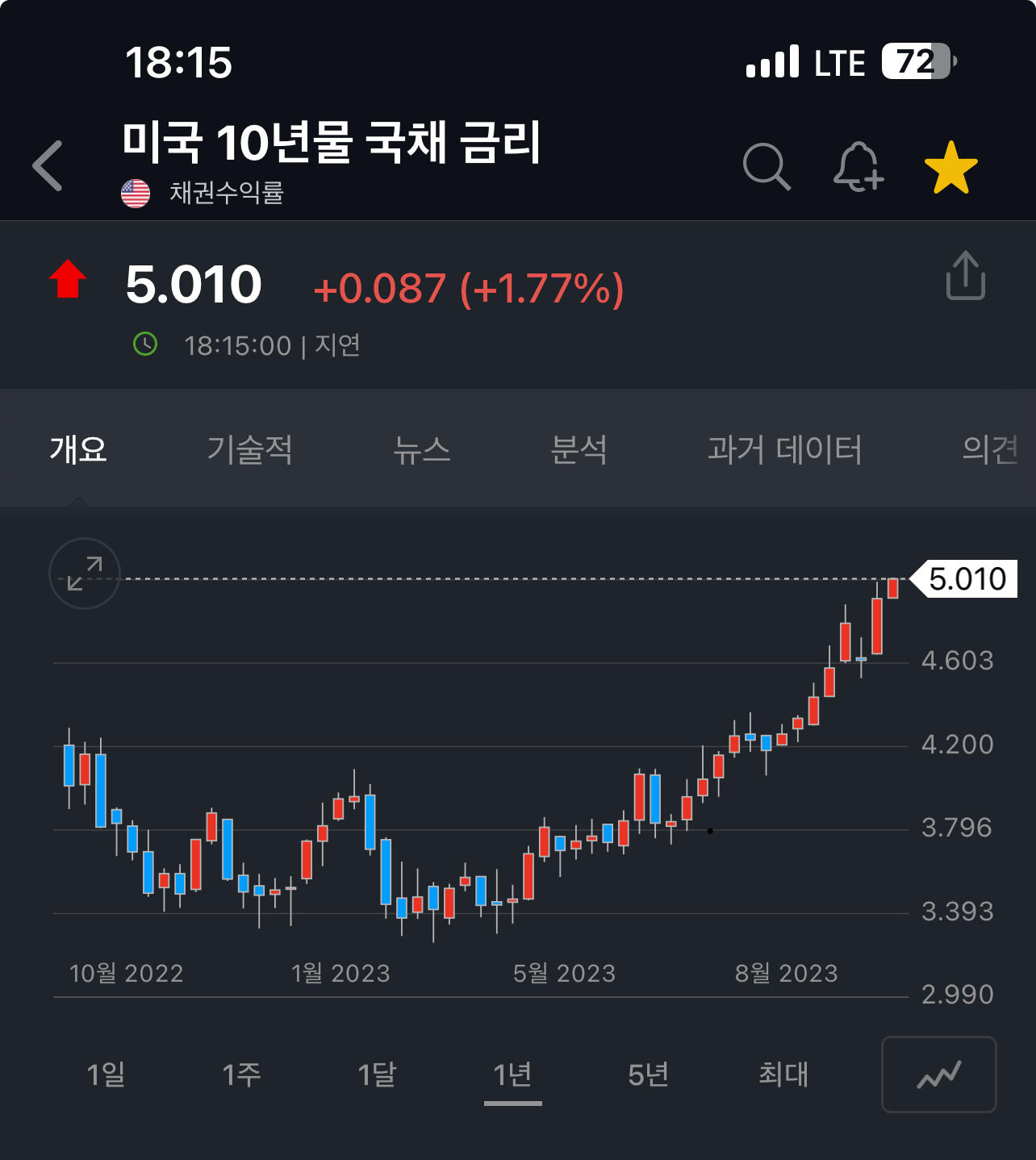Toggle the favorite star

point(951,167)
